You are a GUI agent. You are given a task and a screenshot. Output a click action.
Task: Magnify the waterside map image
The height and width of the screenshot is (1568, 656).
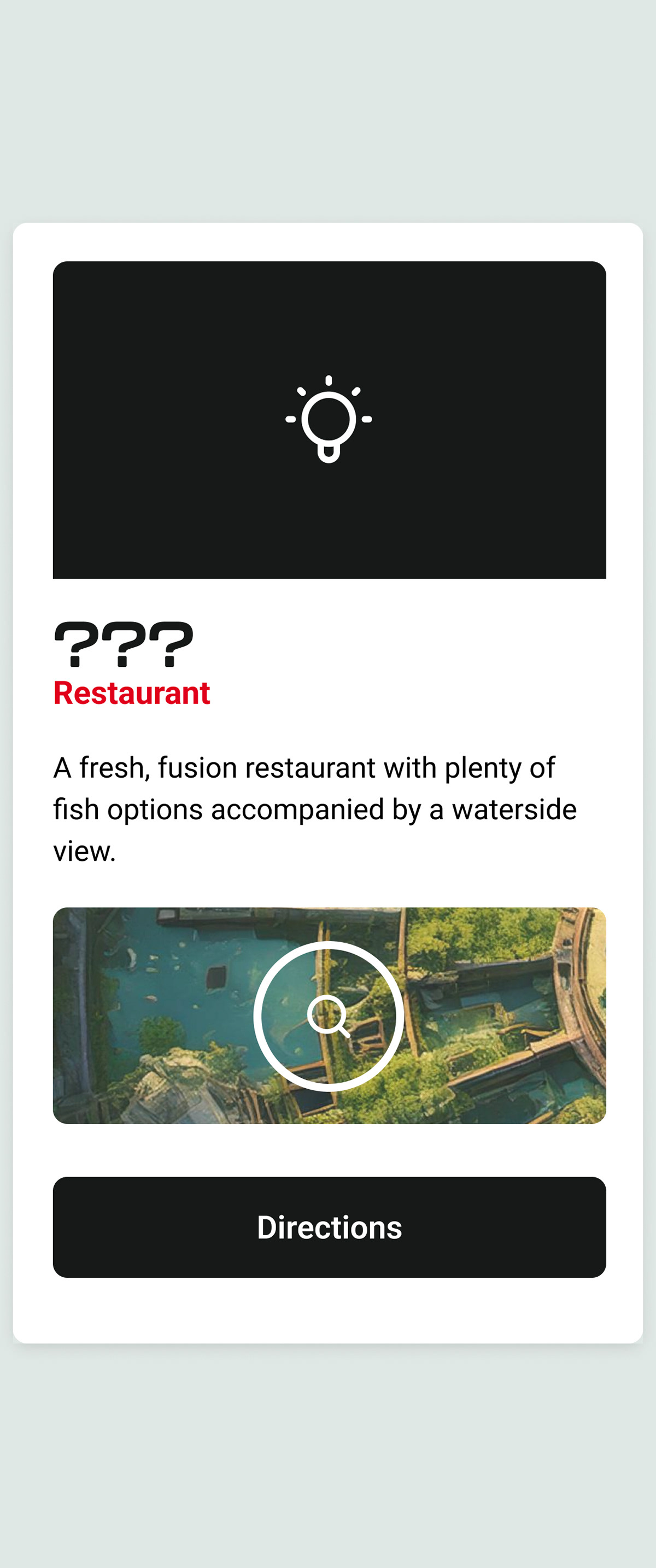329,1015
